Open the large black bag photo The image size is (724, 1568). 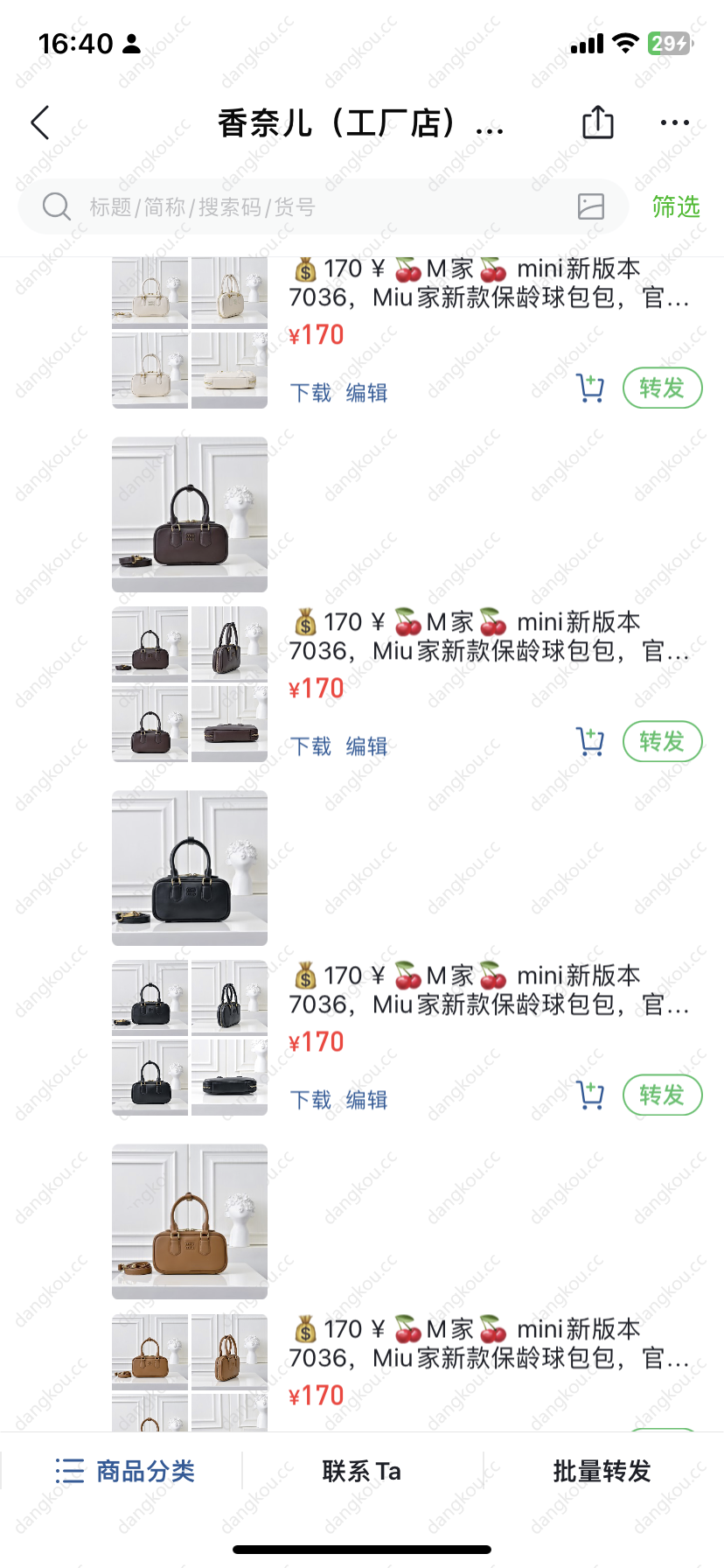[x=190, y=868]
